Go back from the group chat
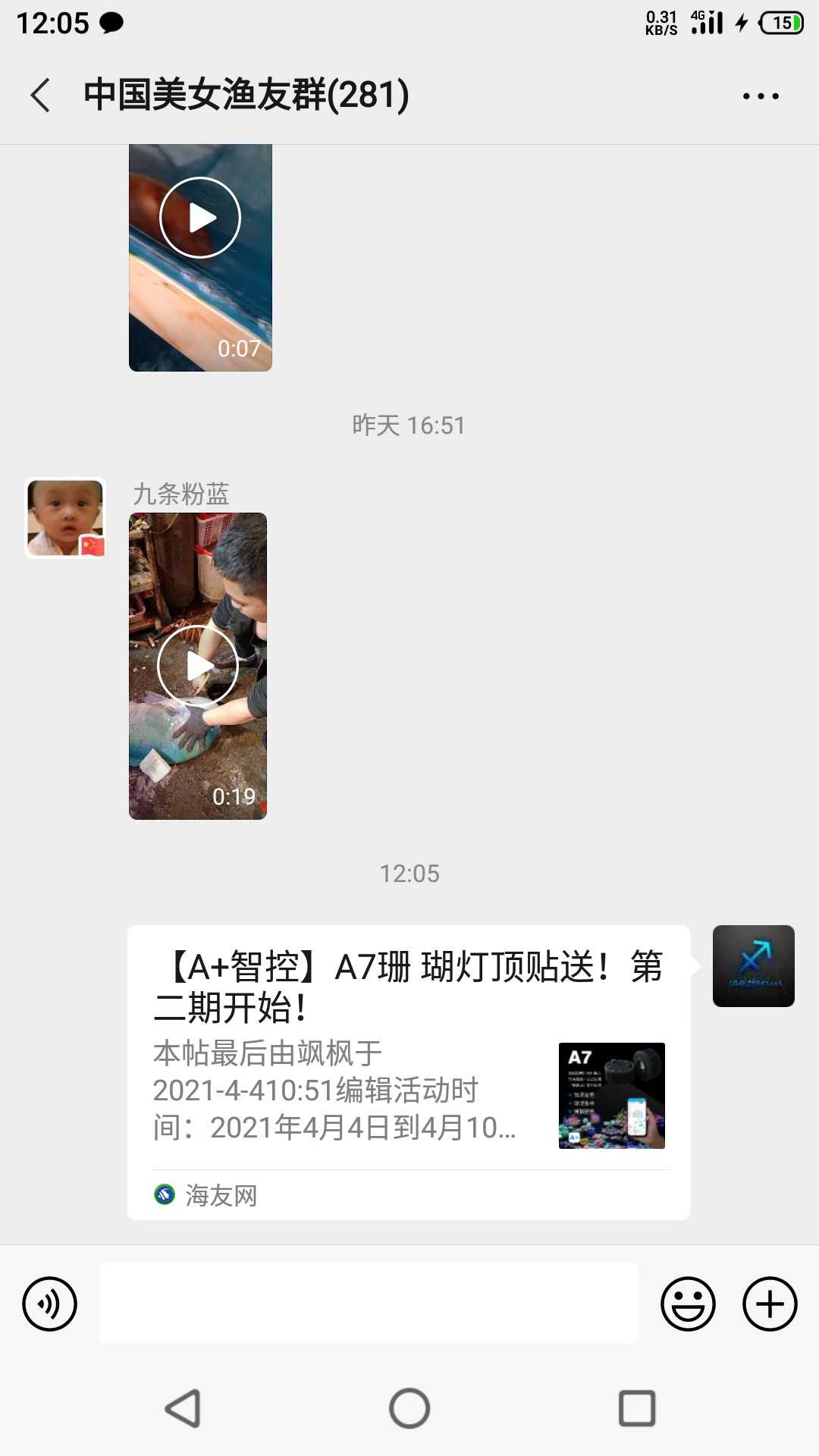 tap(41, 96)
